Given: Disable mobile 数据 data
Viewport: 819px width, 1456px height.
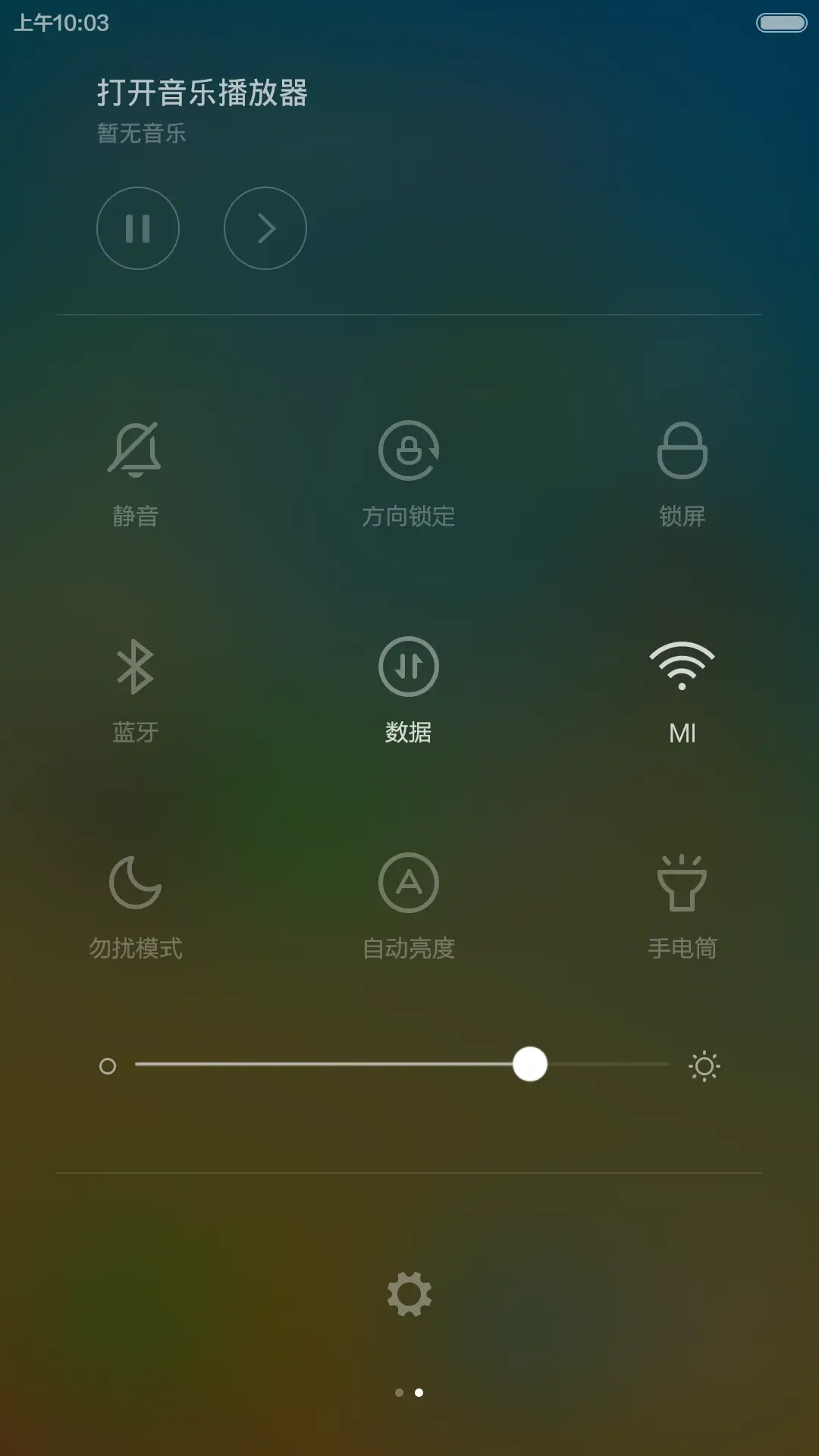Looking at the screenshot, I should tap(409, 666).
